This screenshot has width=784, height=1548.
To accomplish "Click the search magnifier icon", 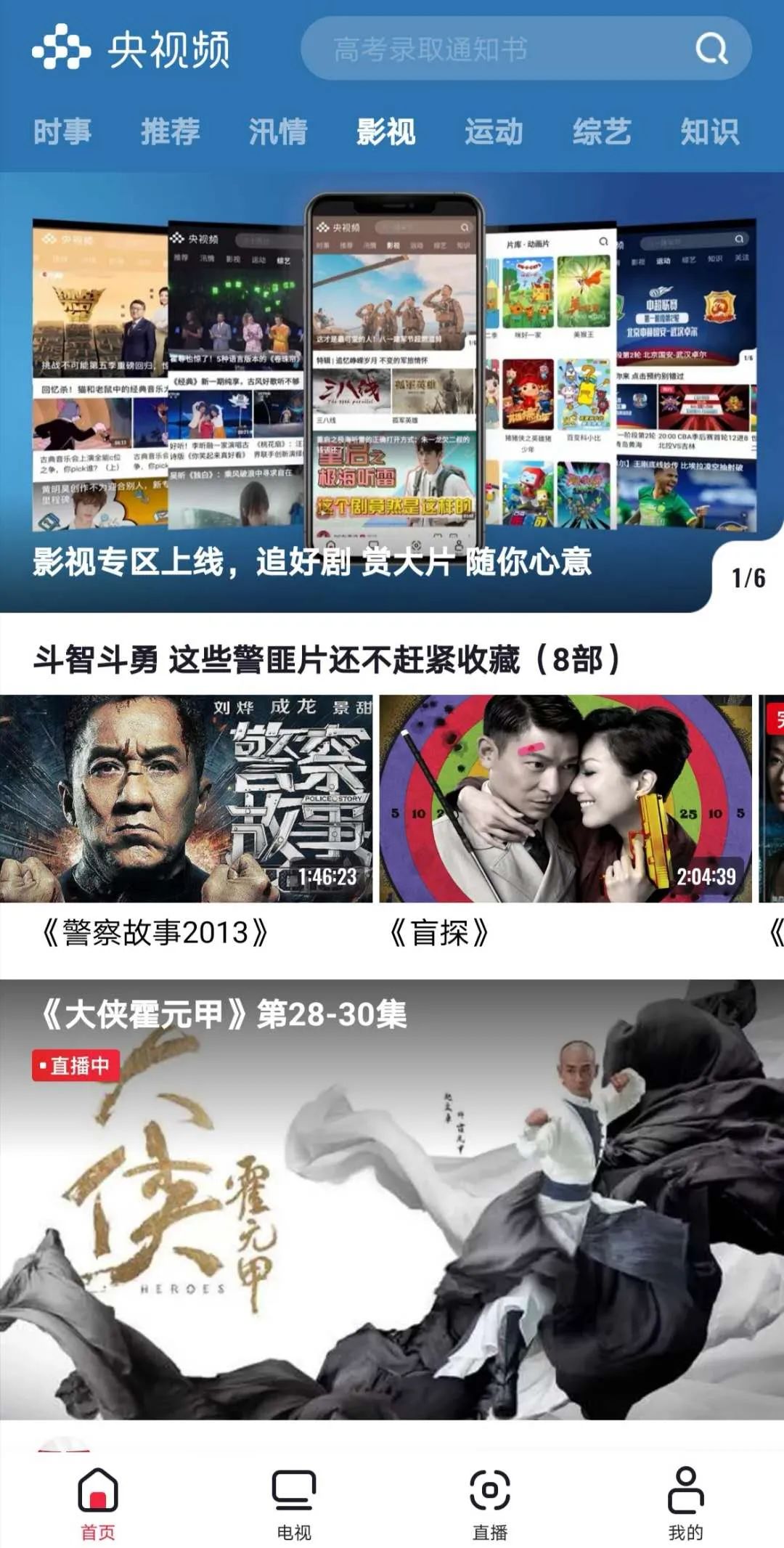I will pyautogui.click(x=713, y=49).
